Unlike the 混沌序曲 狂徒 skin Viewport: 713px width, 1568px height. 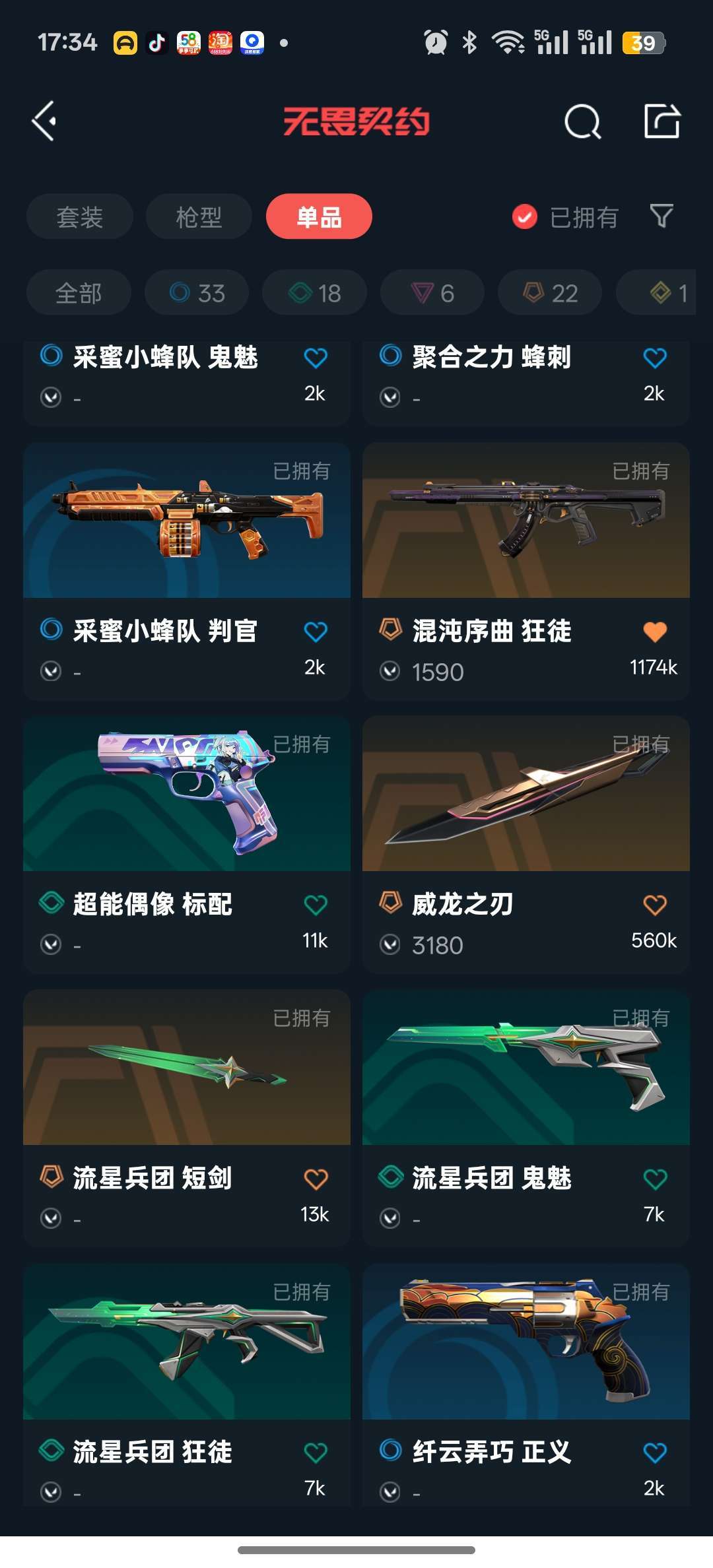pyautogui.click(x=655, y=632)
